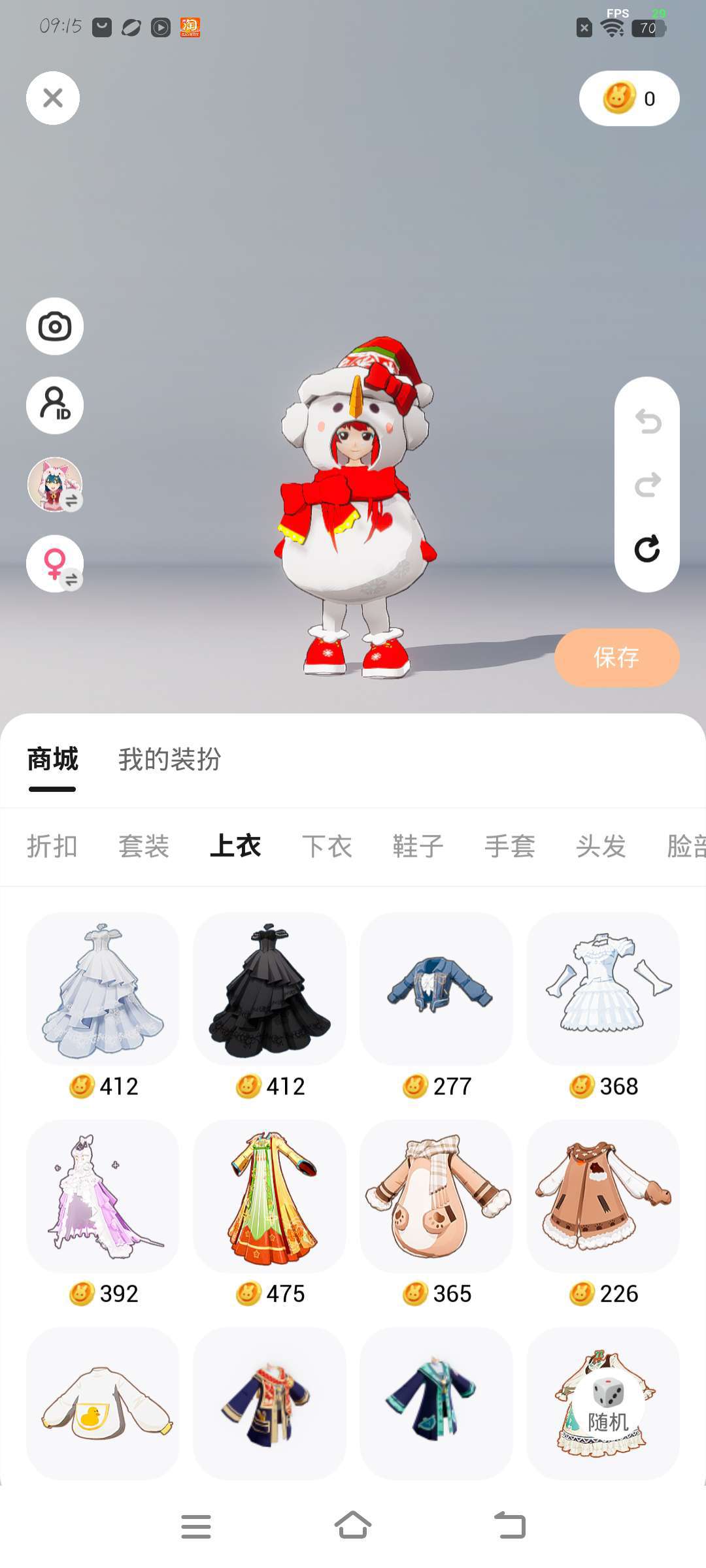
Task: Select the 折扣 category
Action: point(52,846)
